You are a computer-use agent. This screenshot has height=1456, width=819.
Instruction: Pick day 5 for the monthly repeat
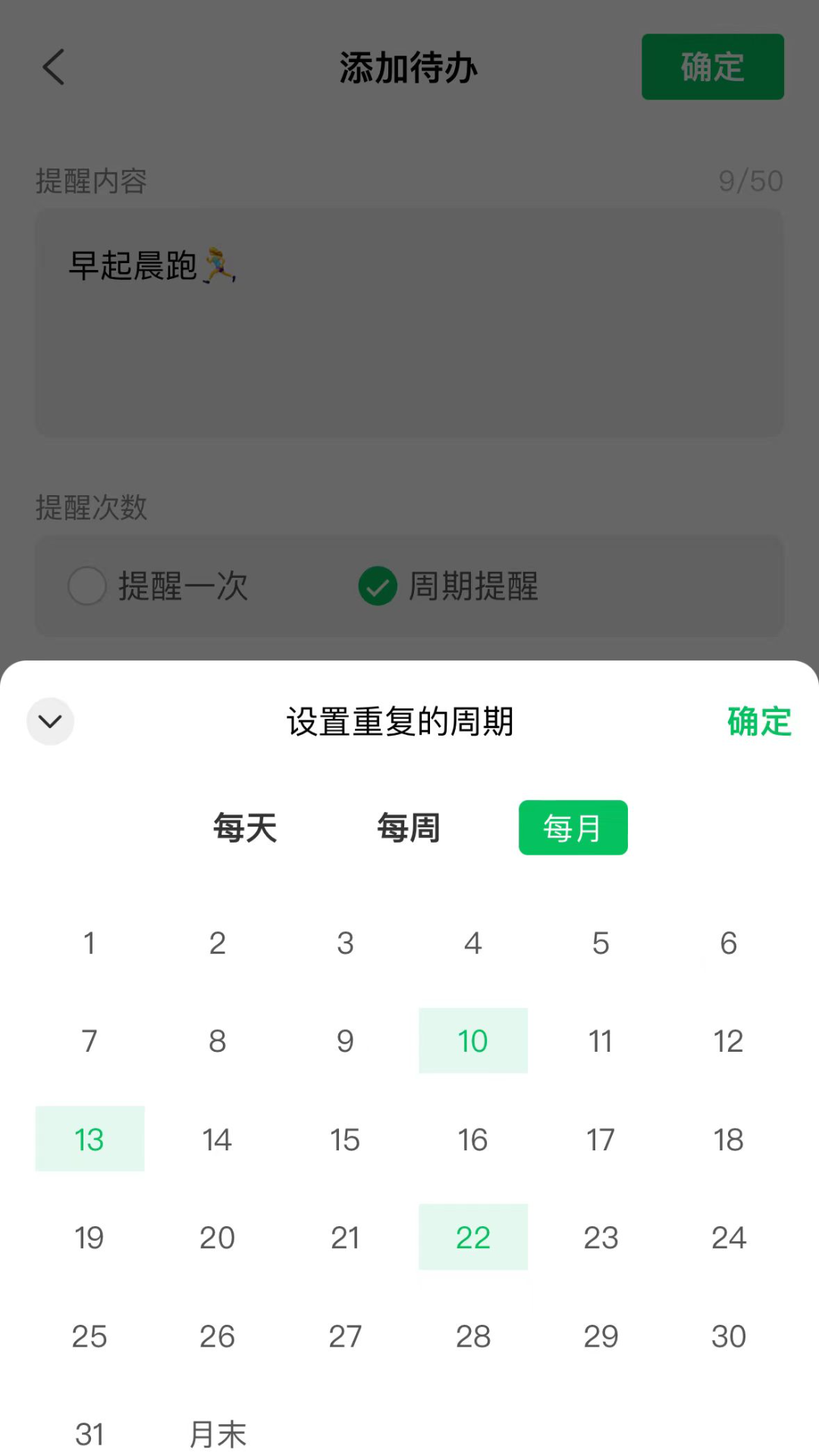click(601, 943)
